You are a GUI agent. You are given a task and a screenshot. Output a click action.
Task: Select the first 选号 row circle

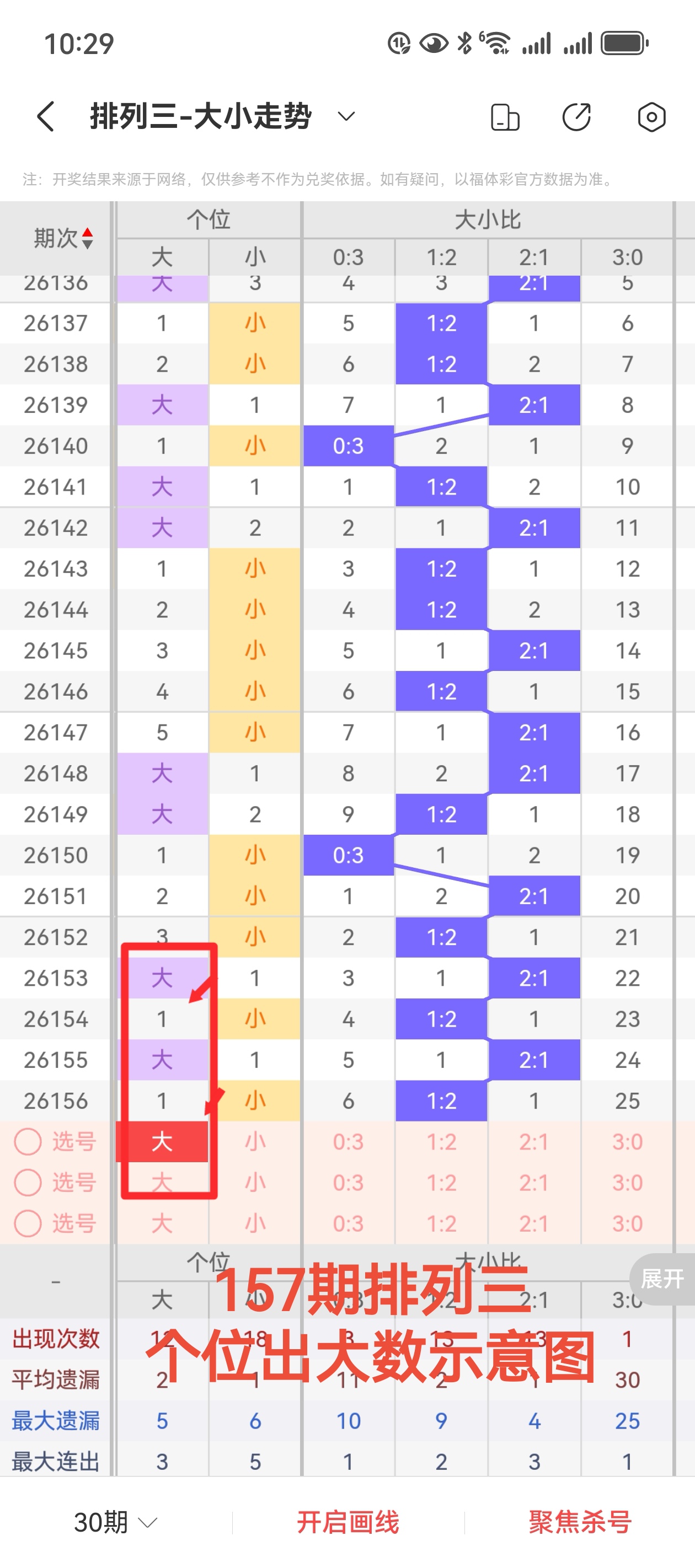tap(28, 1141)
